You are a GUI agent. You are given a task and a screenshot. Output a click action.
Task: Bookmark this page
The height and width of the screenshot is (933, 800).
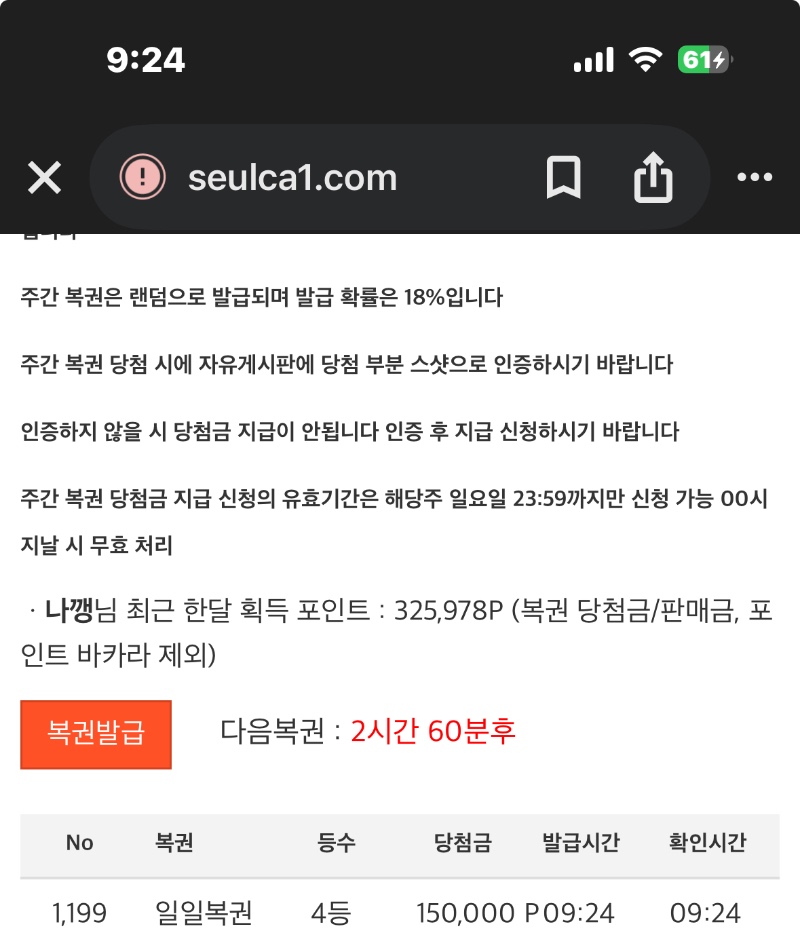[564, 179]
